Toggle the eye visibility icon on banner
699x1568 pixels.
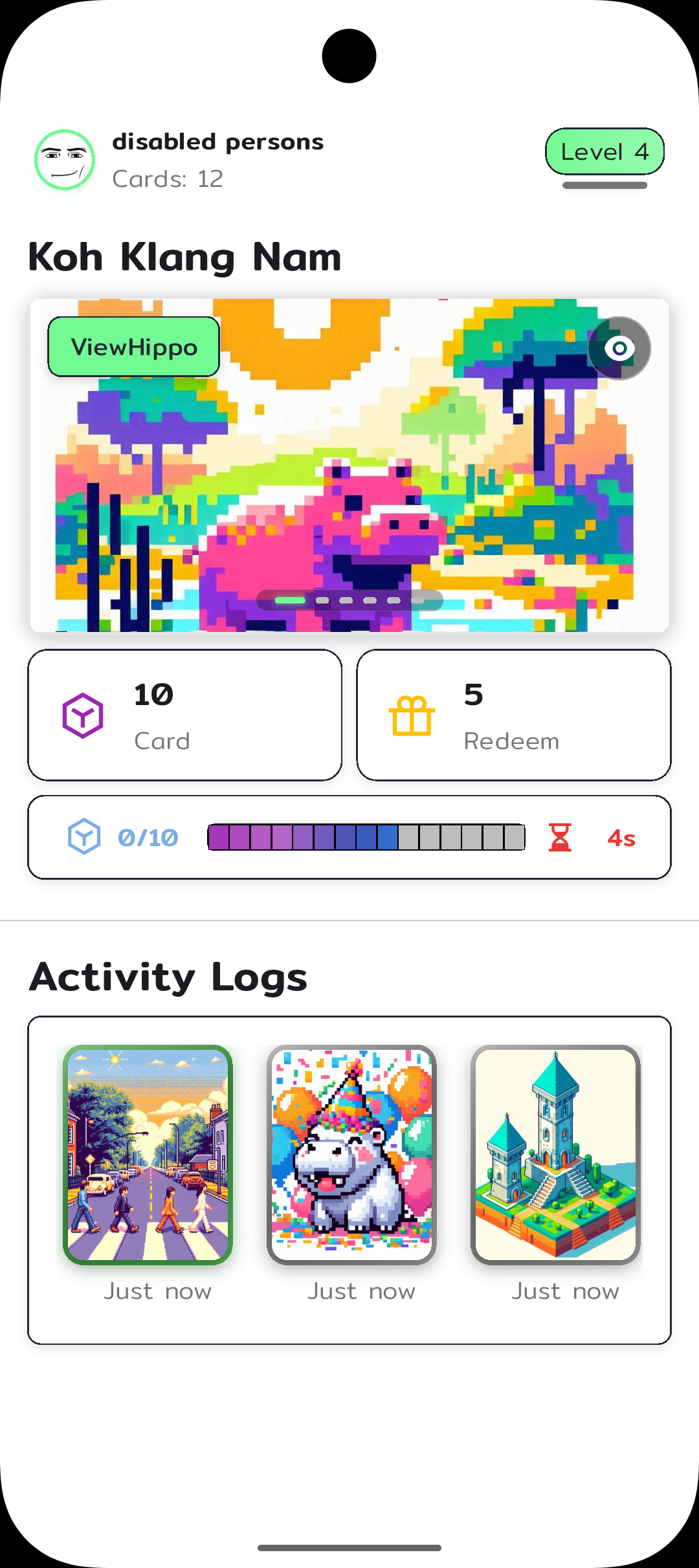pos(619,349)
